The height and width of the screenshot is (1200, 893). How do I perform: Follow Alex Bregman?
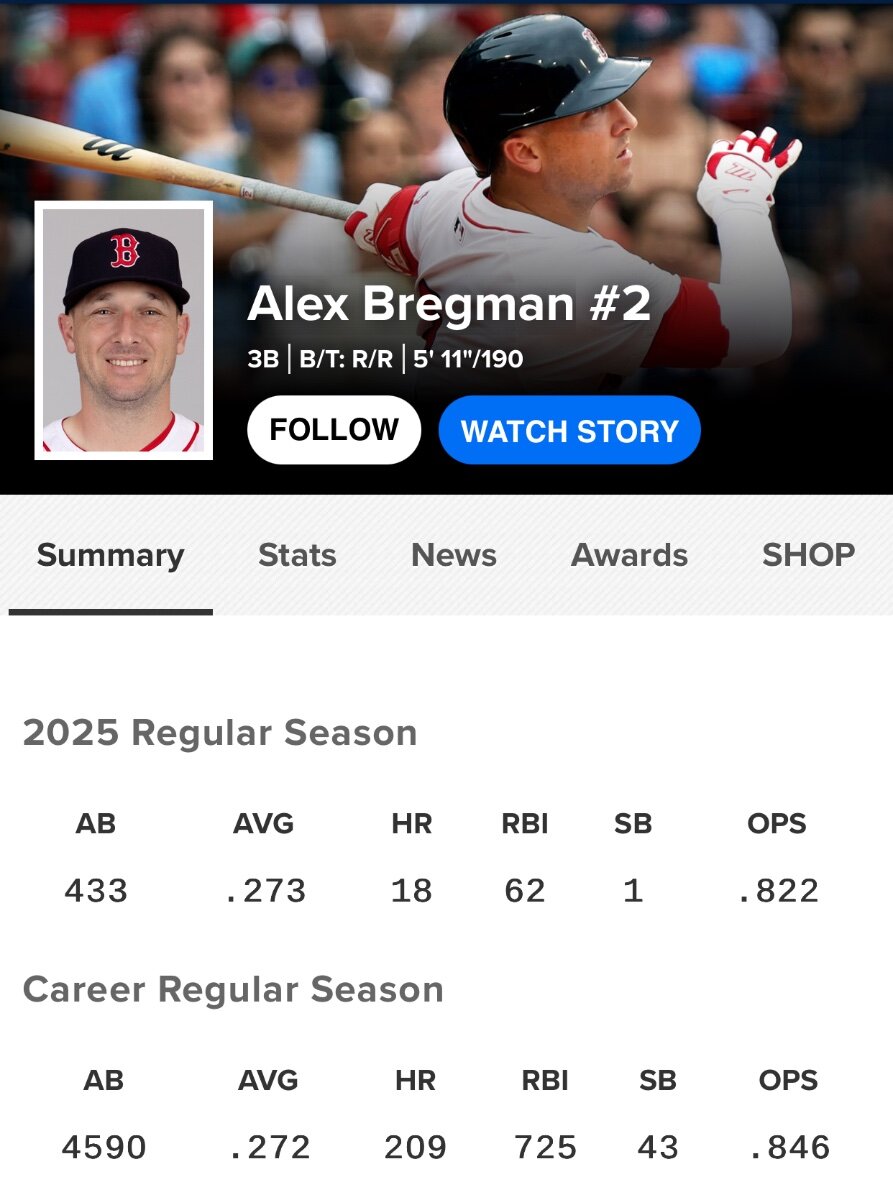coord(334,430)
